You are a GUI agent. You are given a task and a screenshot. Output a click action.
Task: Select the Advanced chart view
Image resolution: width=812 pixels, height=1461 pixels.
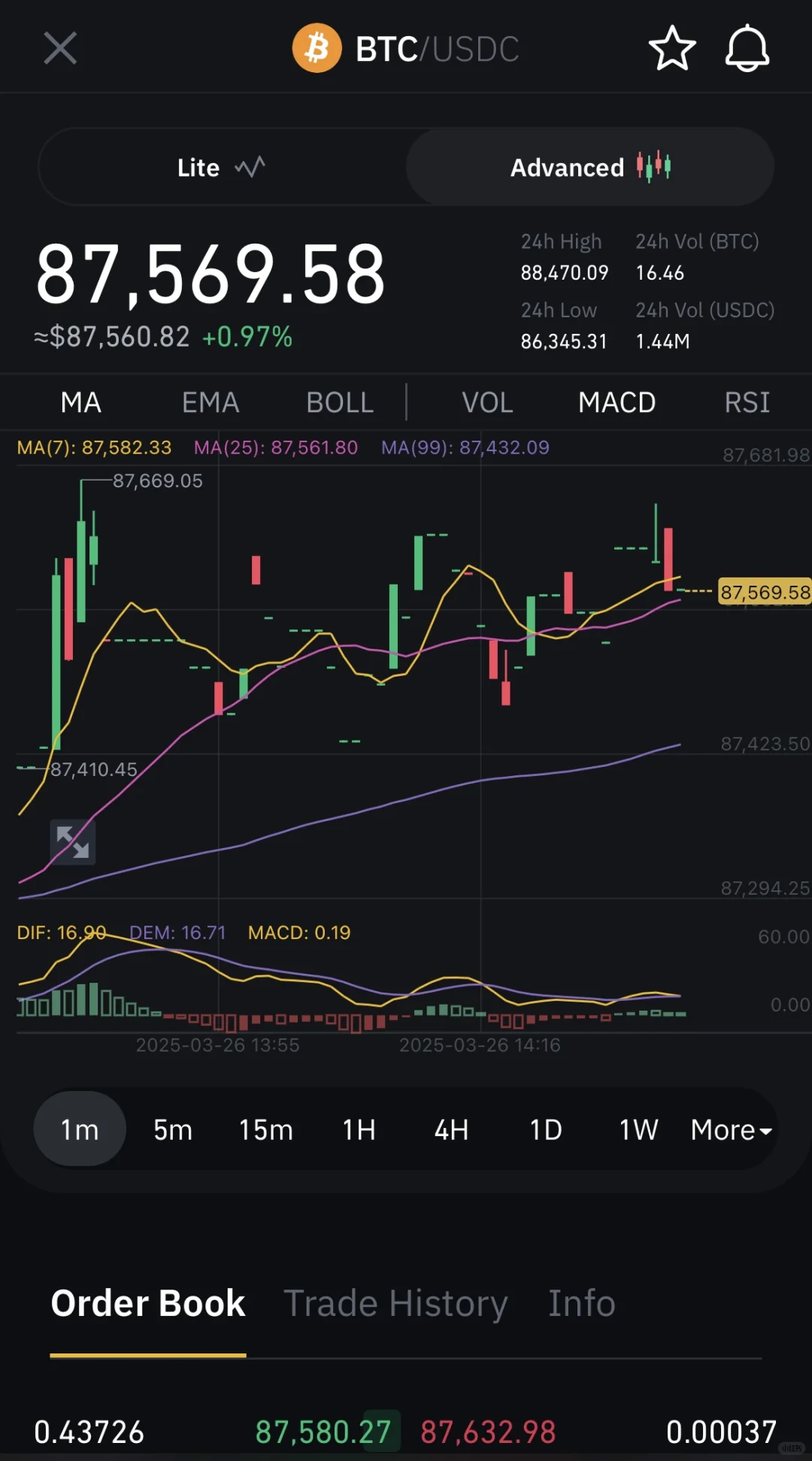590,167
